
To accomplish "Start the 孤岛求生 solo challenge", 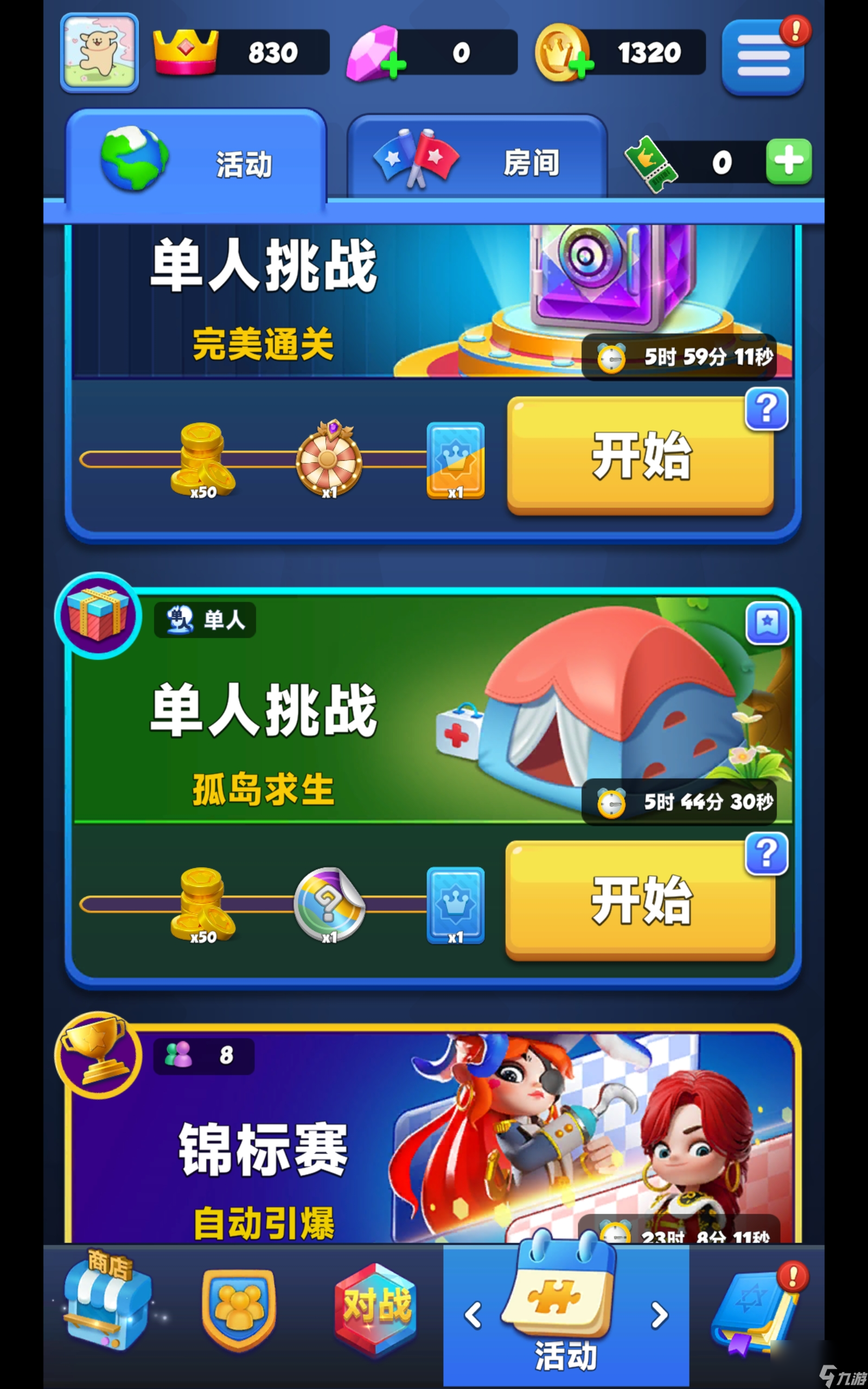I will (640, 900).
